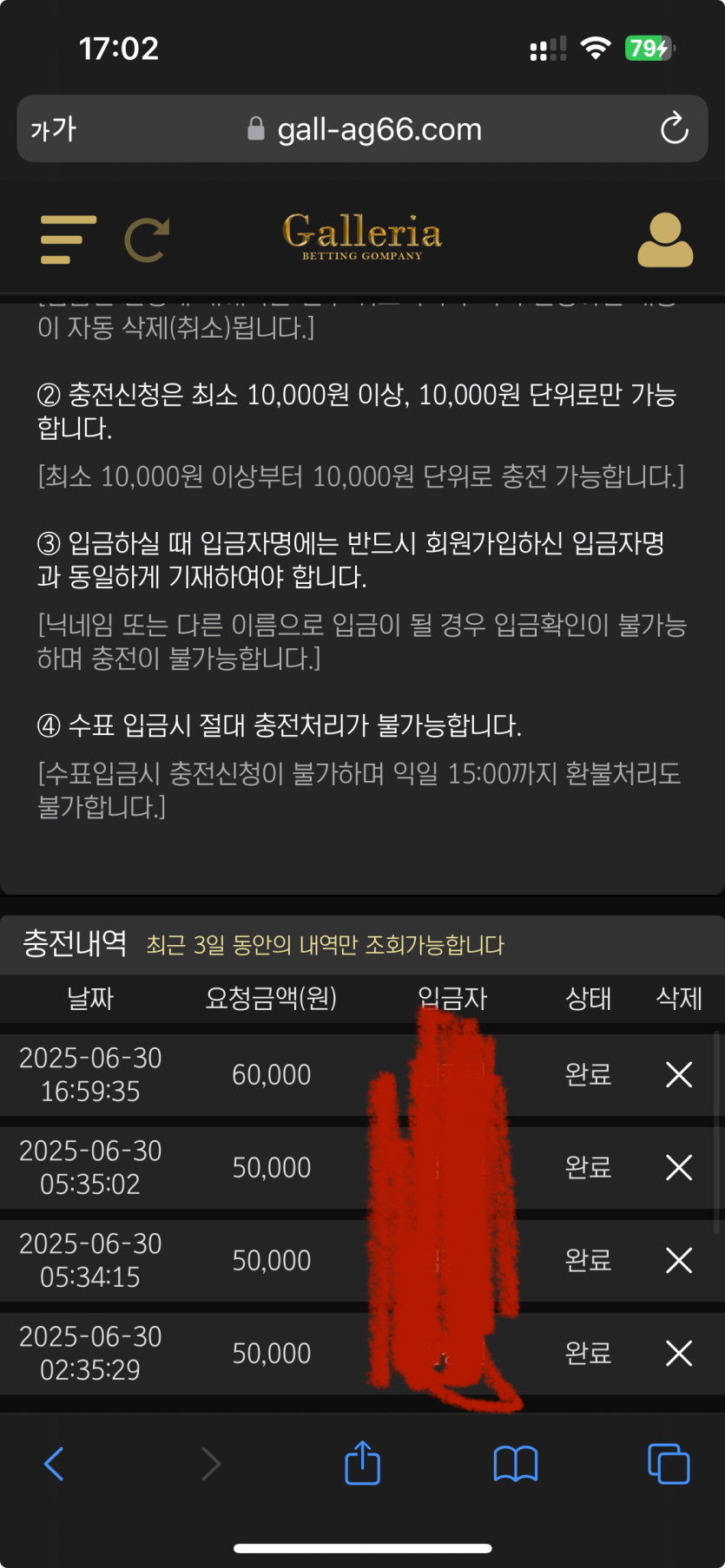Reload the page in Safari
Image resolution: width=725 pixels, height=1568 pixels.
pyautogui.click(x=674, y=129)
